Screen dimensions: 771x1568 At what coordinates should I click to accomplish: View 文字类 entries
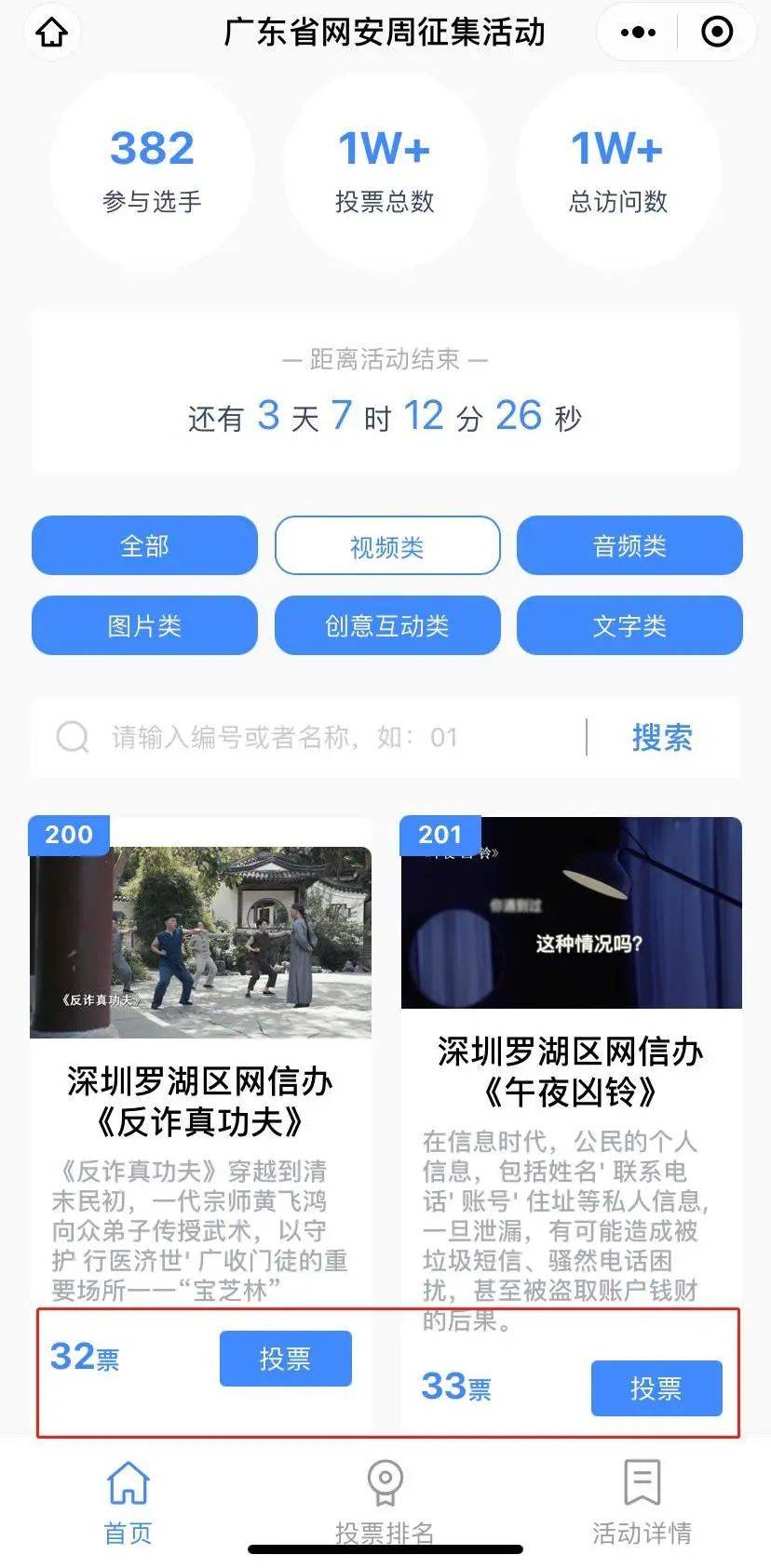click(x=629, y=625)
